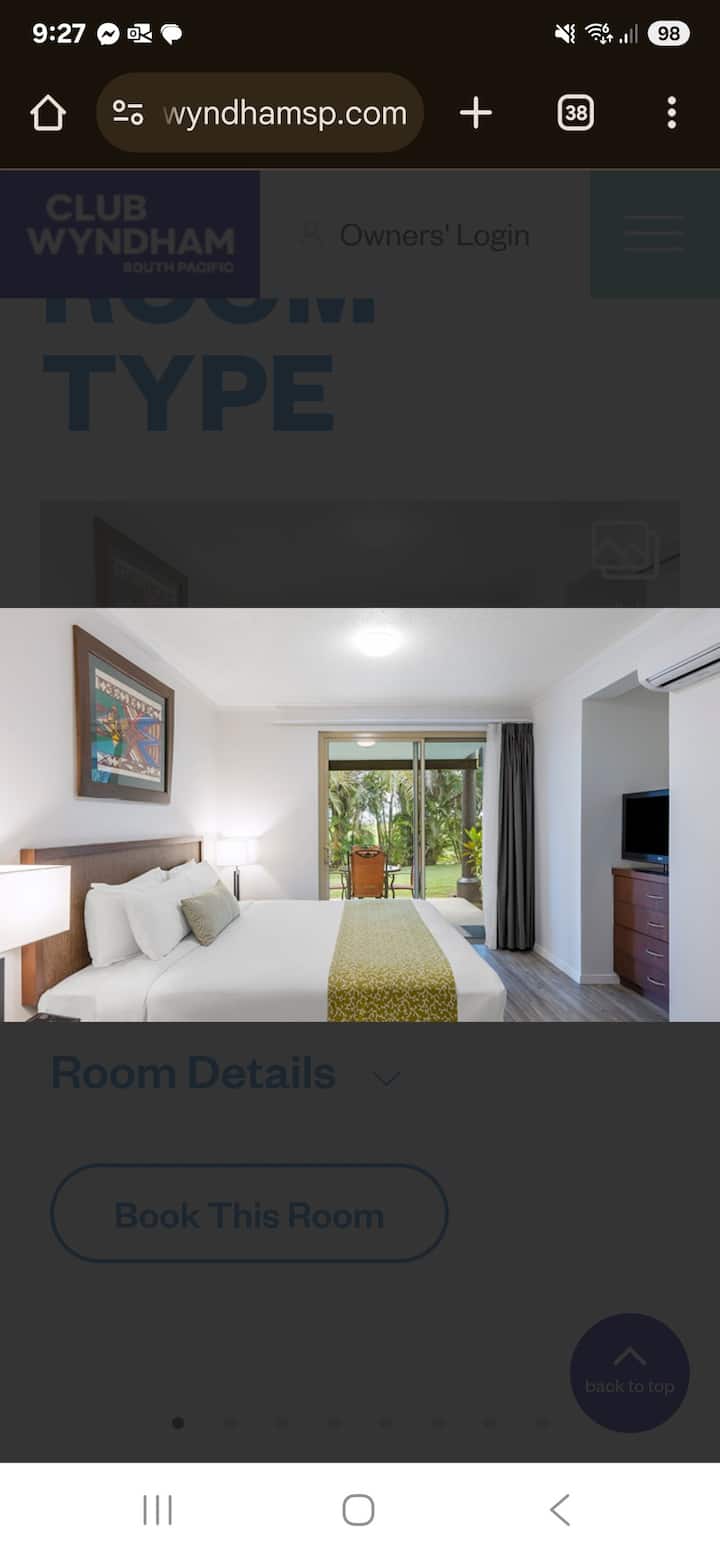
Task: Open a new browser tab
Action: coord(475,113)
